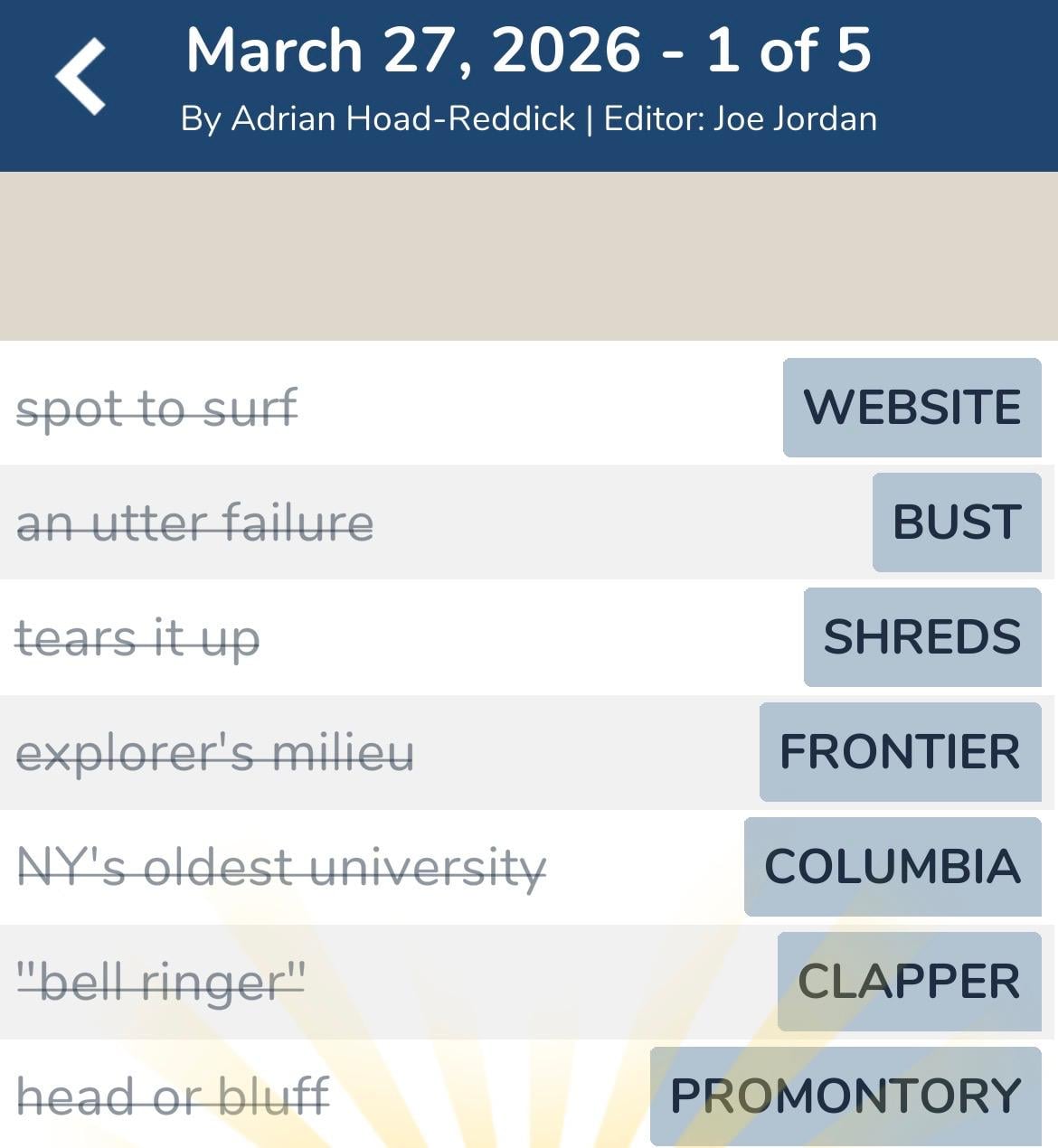Select the clue row "NY's oldest university"

click(282, 867)
